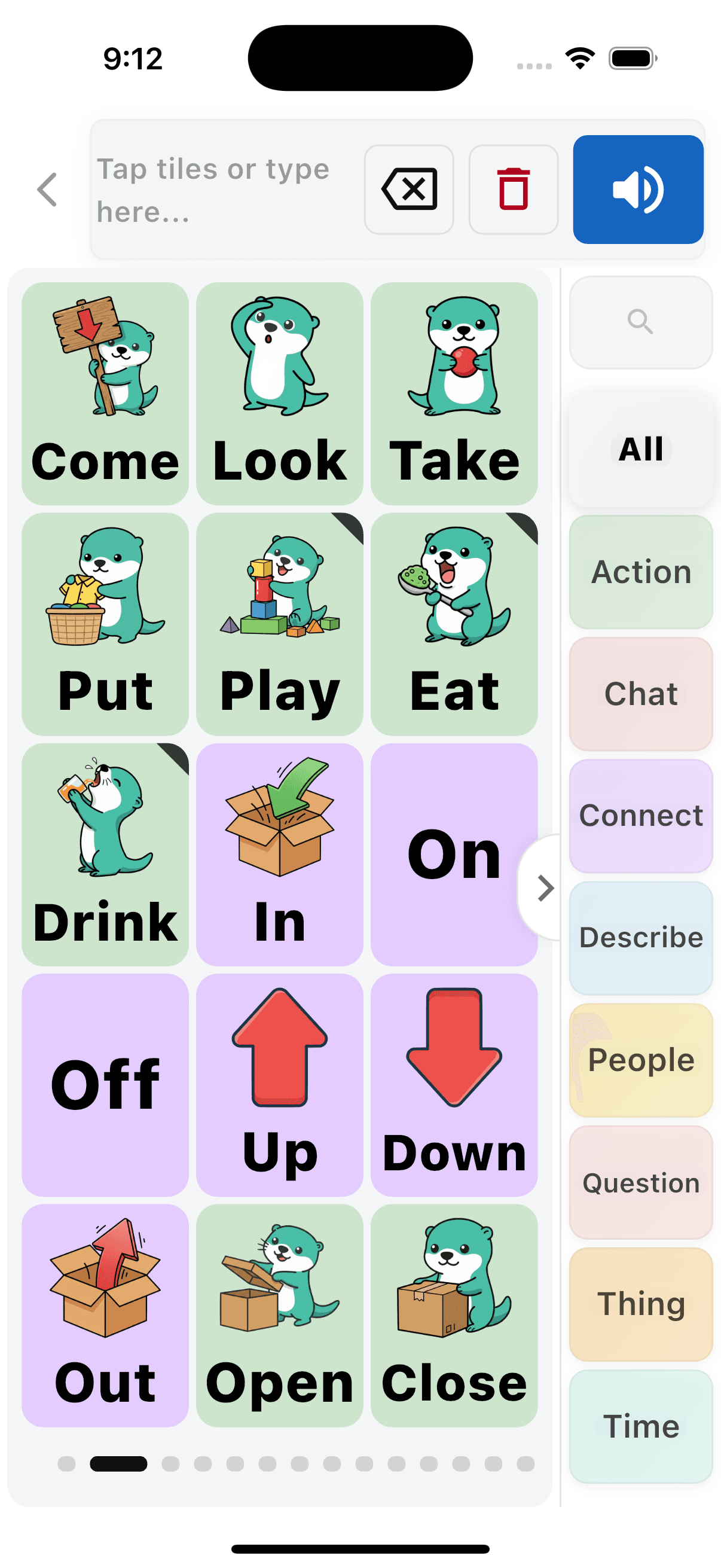Switch to the Chat category
Screen dimensions: 721x1568
tap(640, 693)
